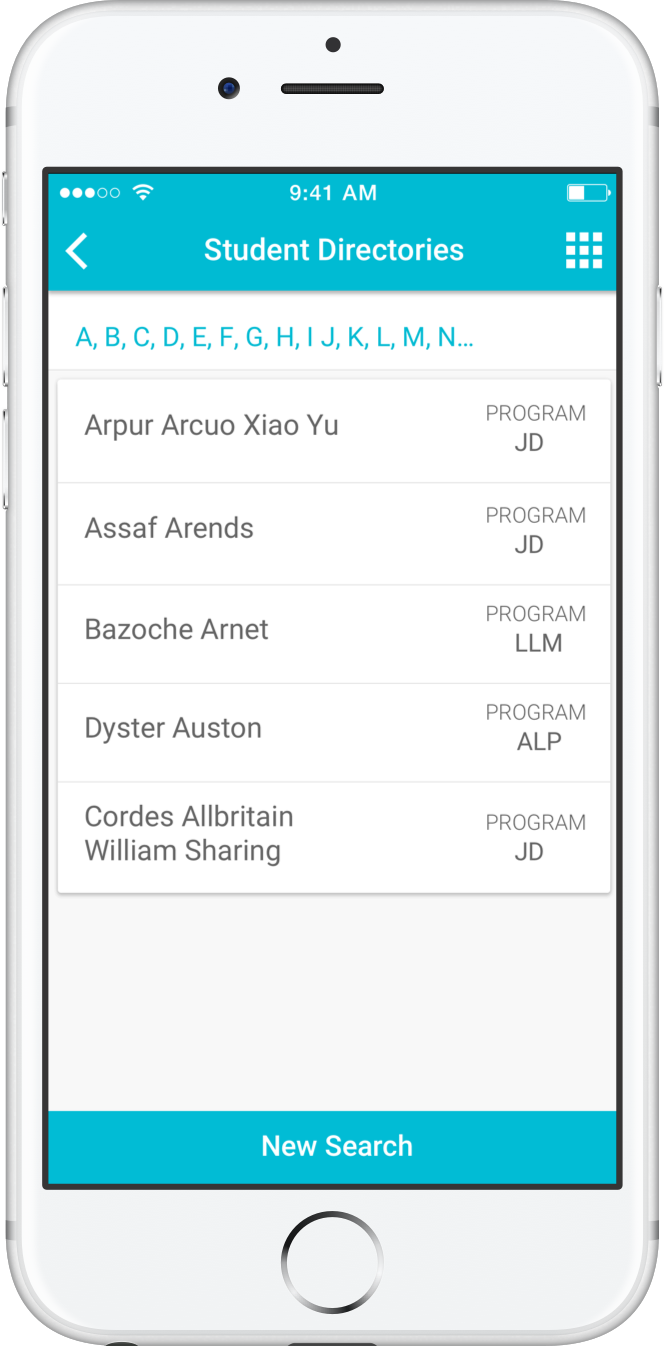Select Bazoche Arnet from the list
This screenshot has width=664, height=1348.
coord(177,630)
